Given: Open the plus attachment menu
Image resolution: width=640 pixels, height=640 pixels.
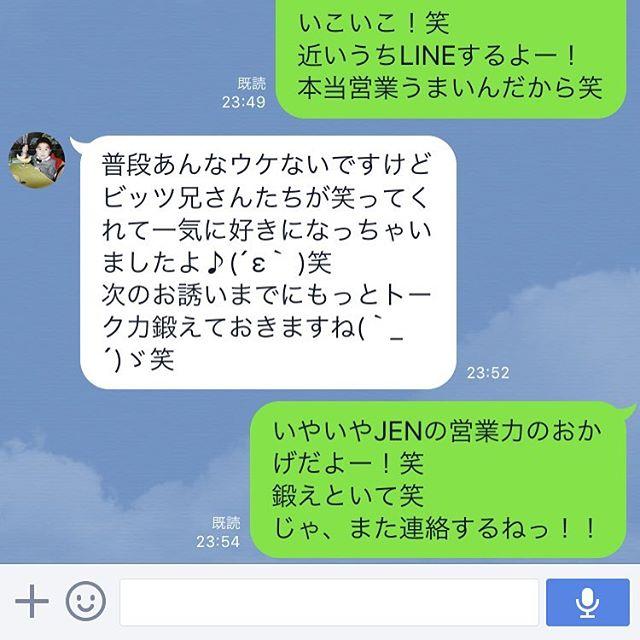Looking at the screenshot, I should [32, 601].
